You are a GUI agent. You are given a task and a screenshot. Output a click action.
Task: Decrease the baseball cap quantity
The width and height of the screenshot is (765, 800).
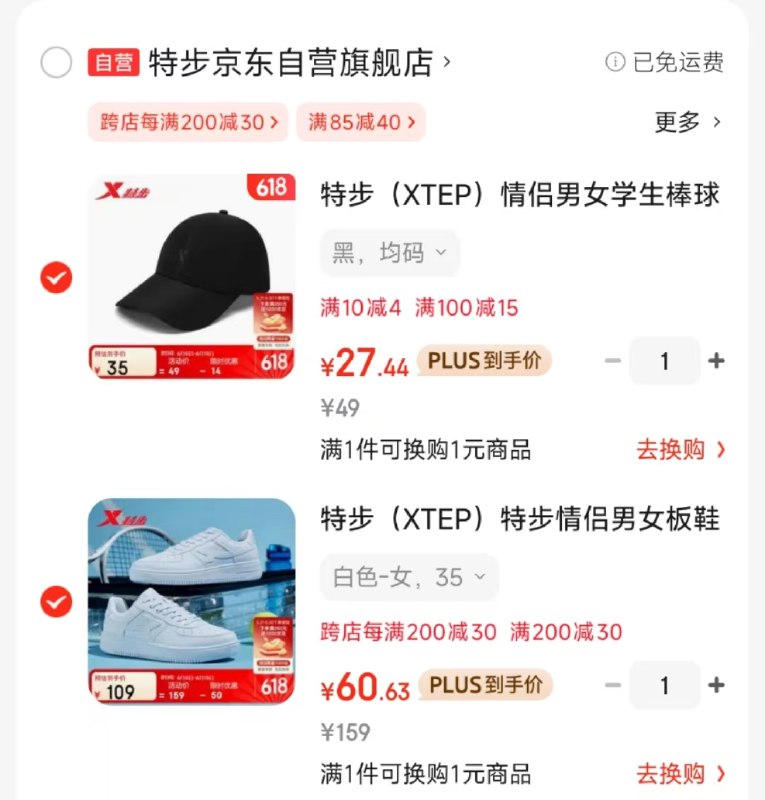click(x=613, y=361)
